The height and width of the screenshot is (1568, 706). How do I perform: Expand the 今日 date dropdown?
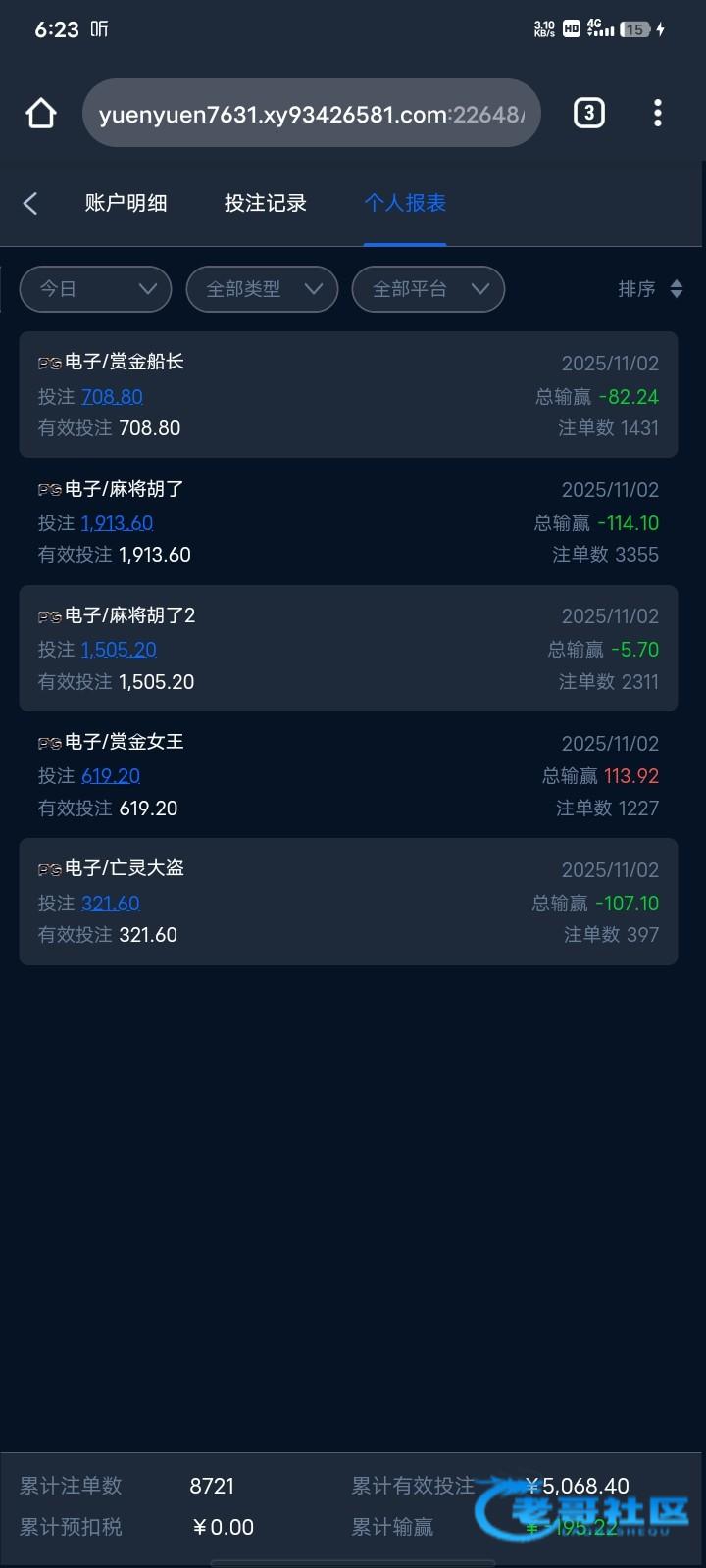tap(96, 289)
